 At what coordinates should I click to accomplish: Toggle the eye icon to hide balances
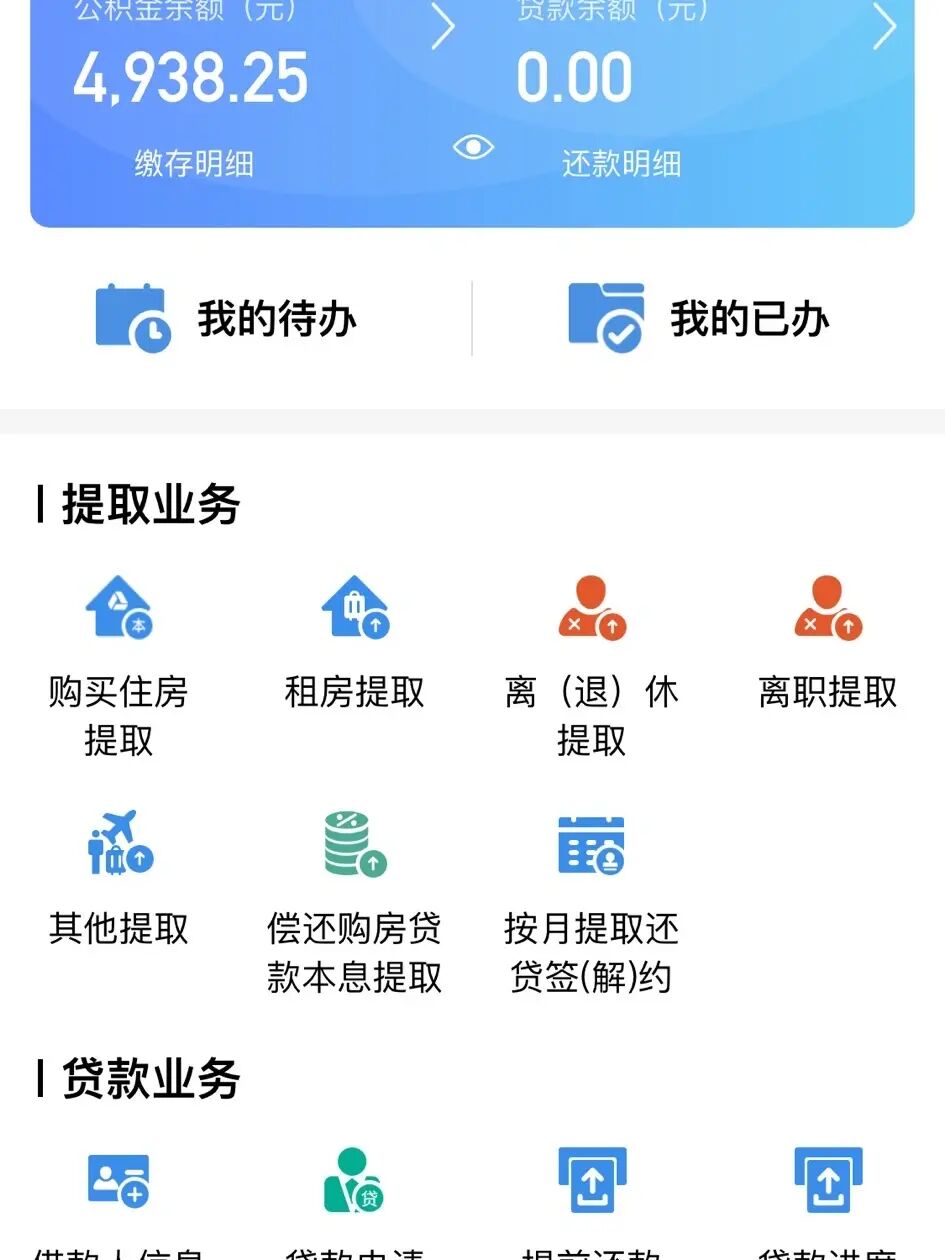click(472, 147)
